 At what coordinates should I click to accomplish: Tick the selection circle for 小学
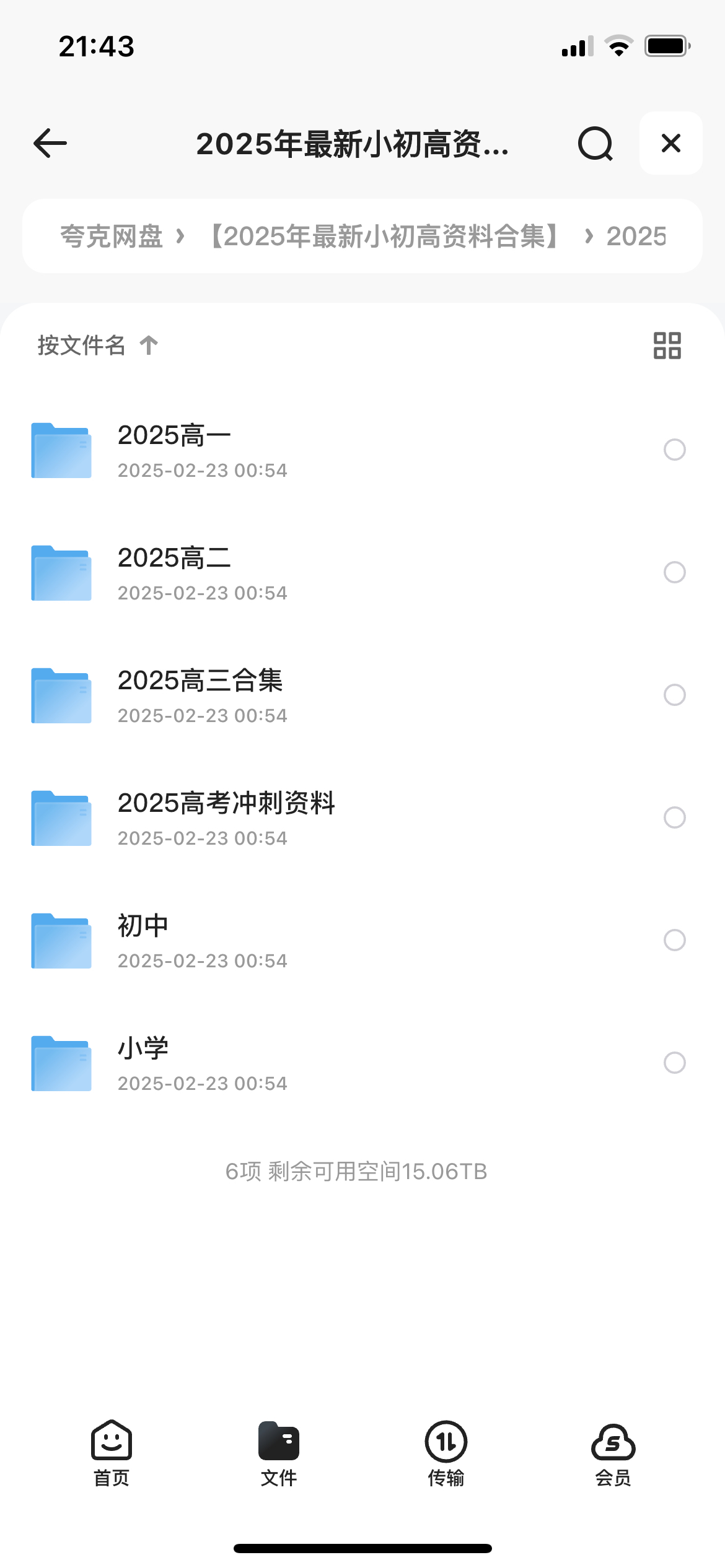coord(675,1063)
